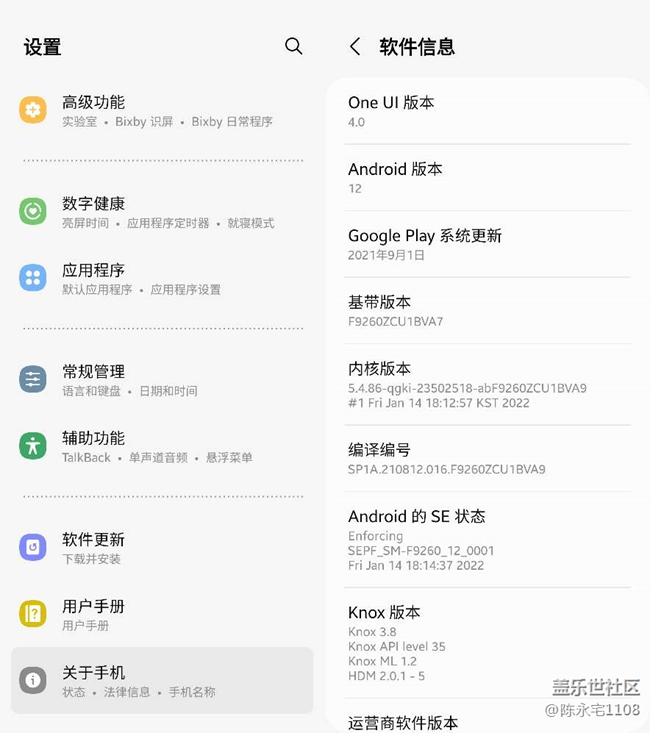Screen dimensions: 650x733
Task: Open 软件更新 to download and install
Action: click(160, 547)
